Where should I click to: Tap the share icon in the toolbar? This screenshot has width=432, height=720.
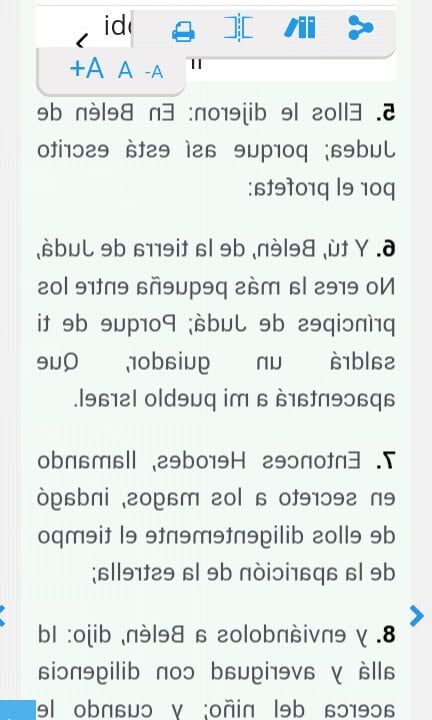[x=361, y=28]
